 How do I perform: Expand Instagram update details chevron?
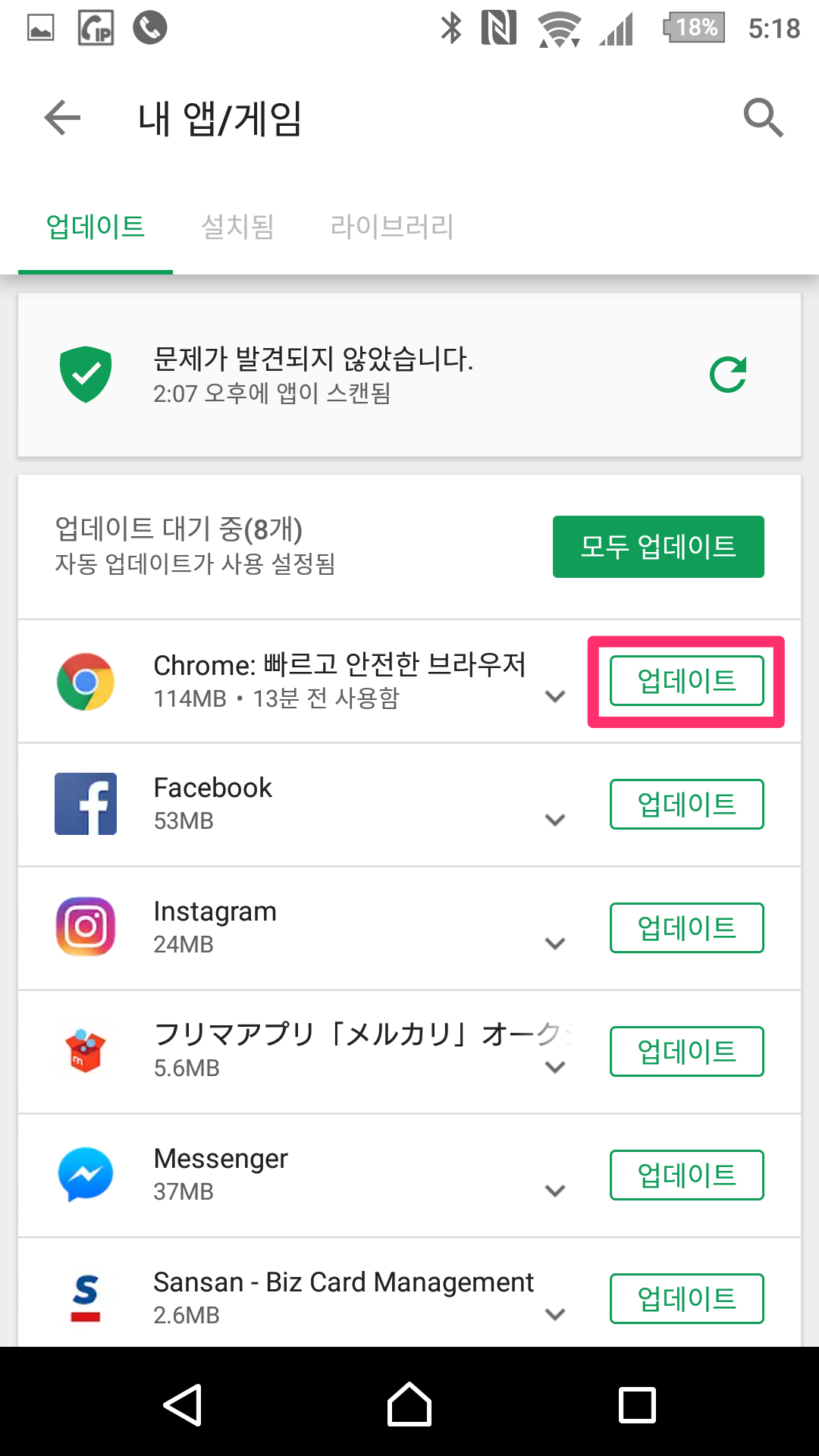tap(556, 943)
